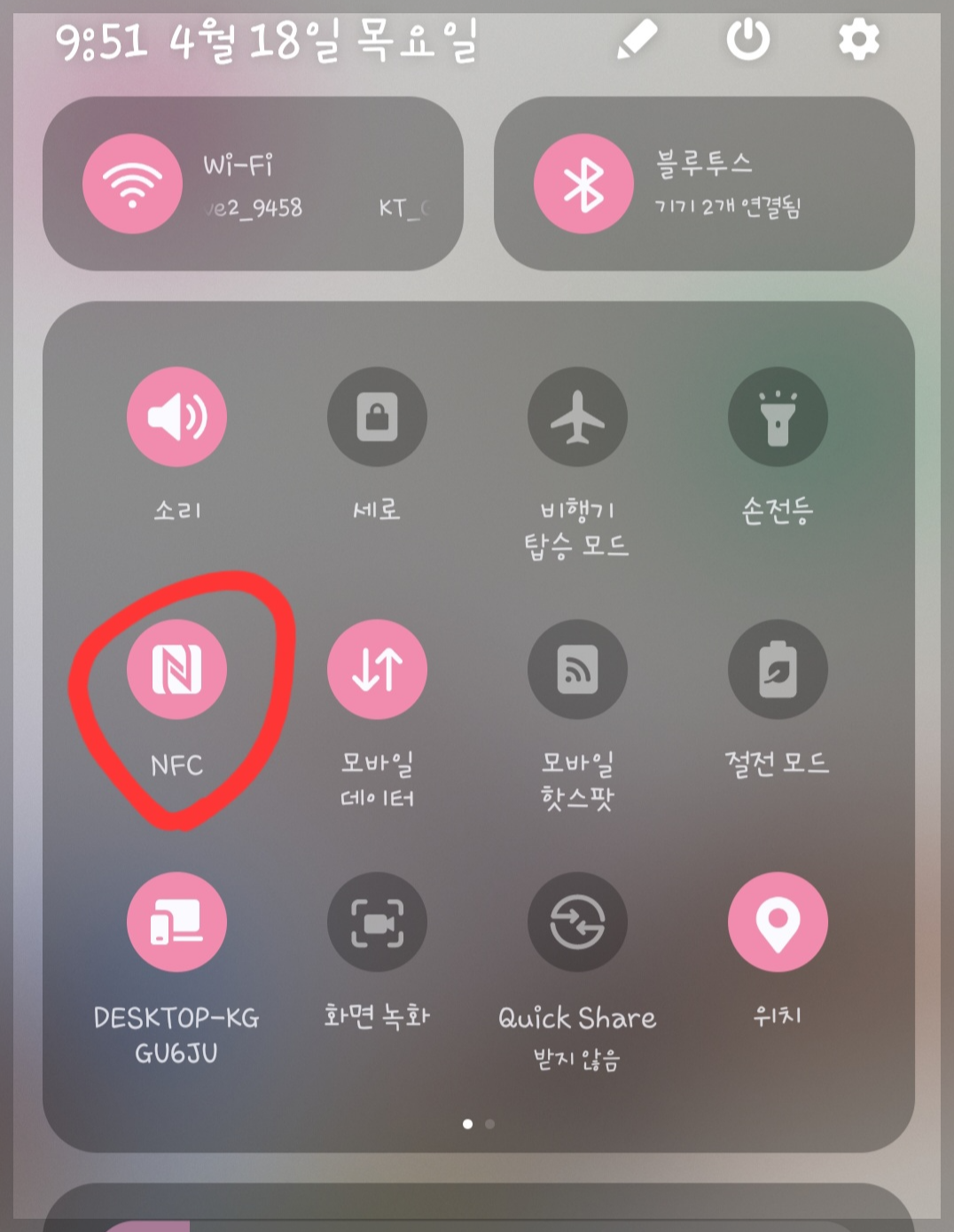The image size is (954, 1232).
Task: Open Settings via the gear icon
Action: (x=856, y=40)
